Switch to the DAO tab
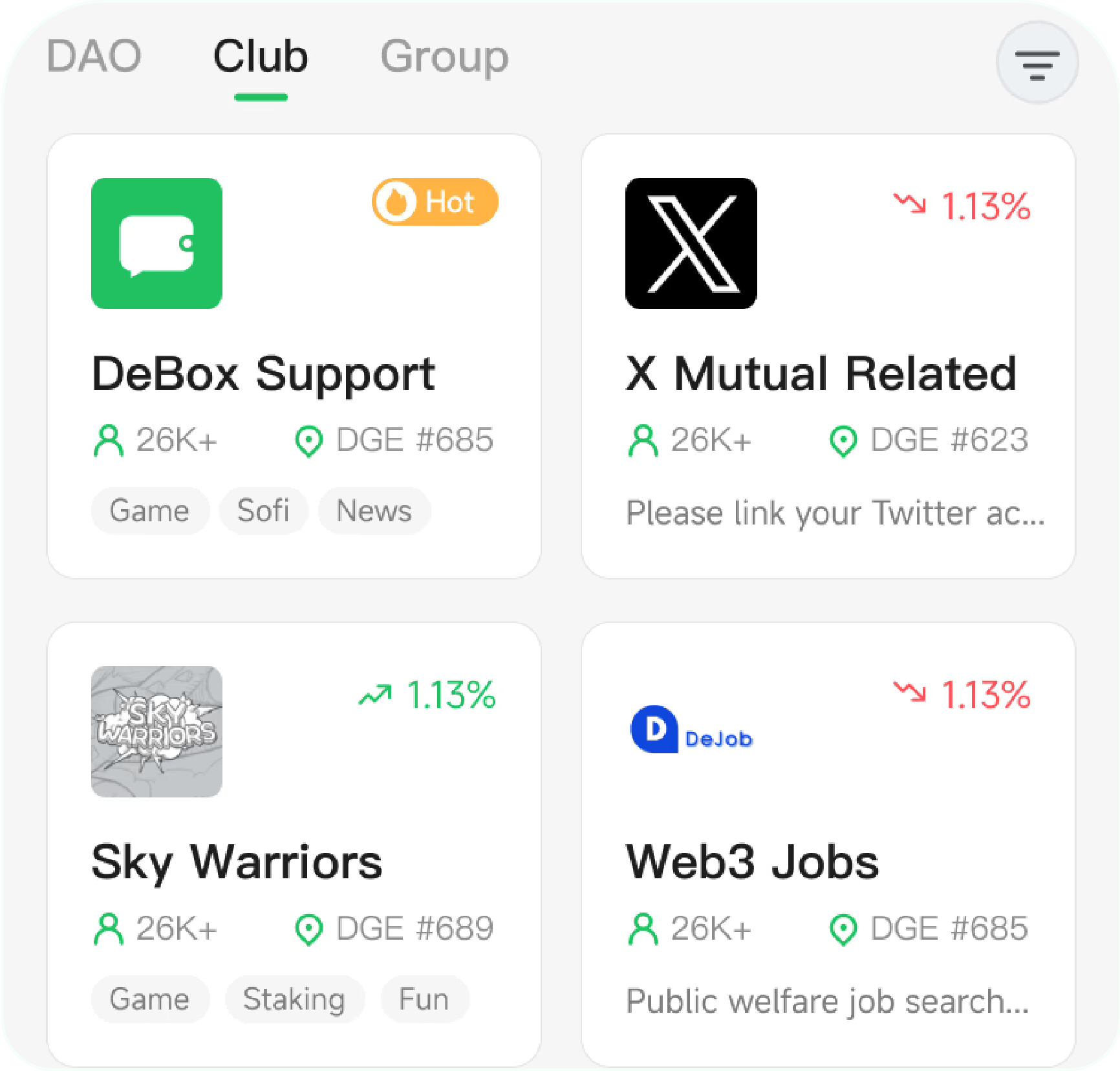The height and width of the screenshot is (1071, 1120). click(94, 56)
